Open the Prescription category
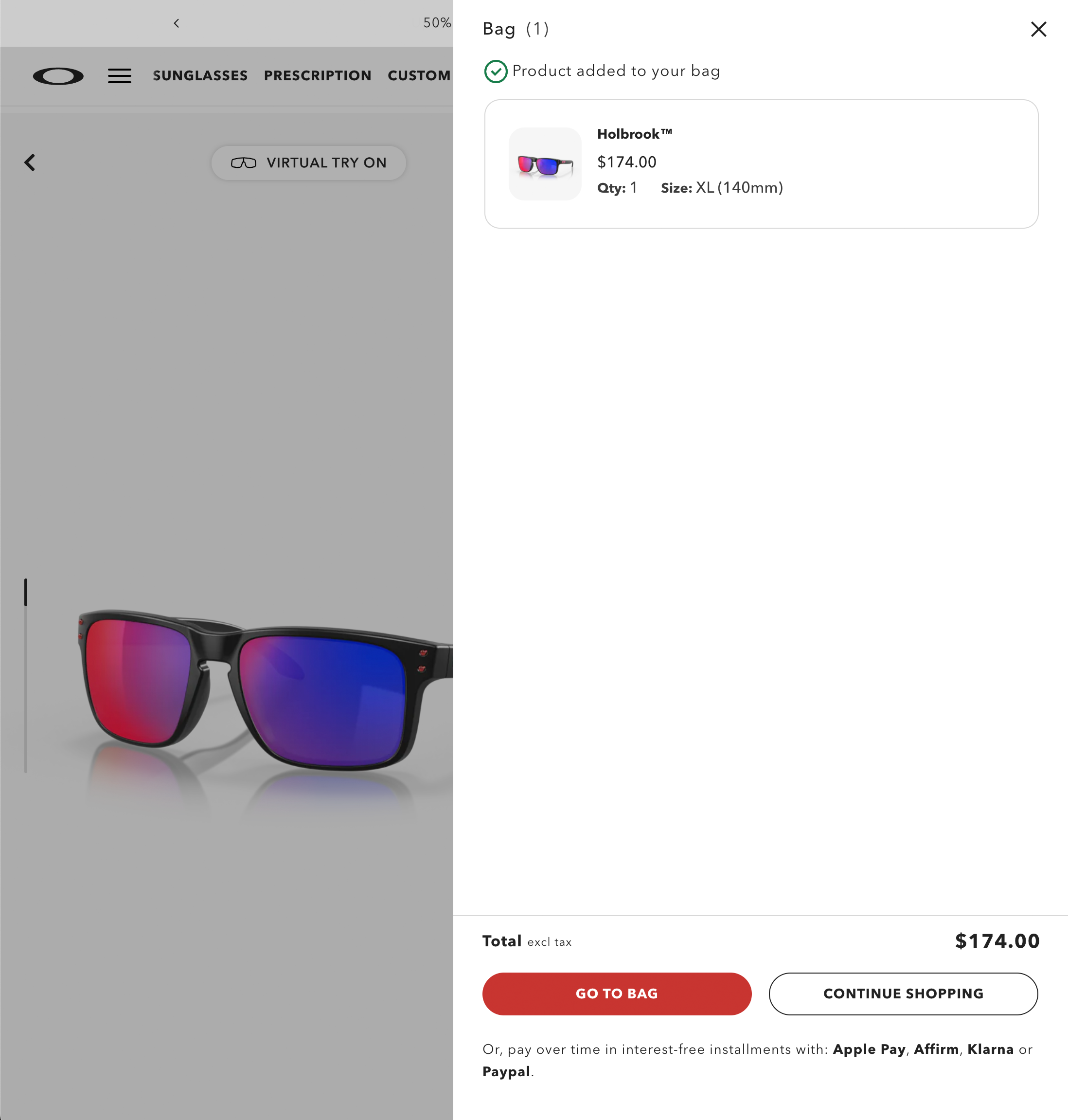Viewport: 1068px width, 1120px height. tap(317, 76)
